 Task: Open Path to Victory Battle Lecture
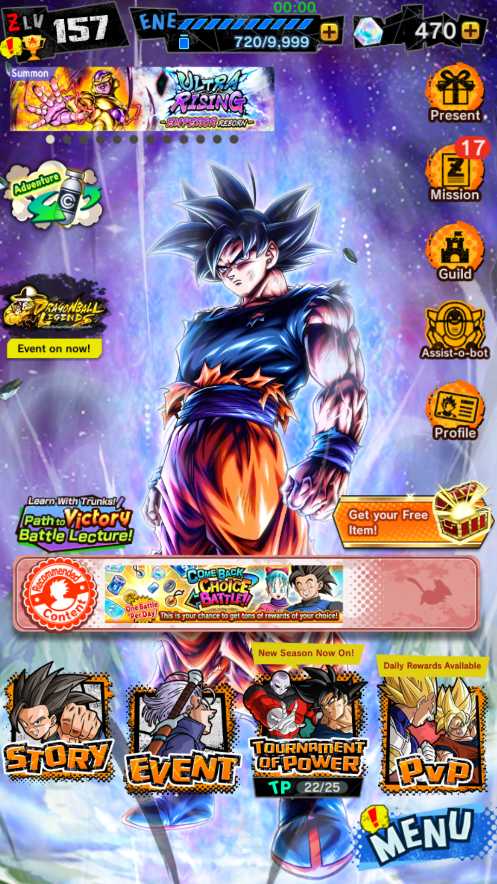[x=74, y=523]
